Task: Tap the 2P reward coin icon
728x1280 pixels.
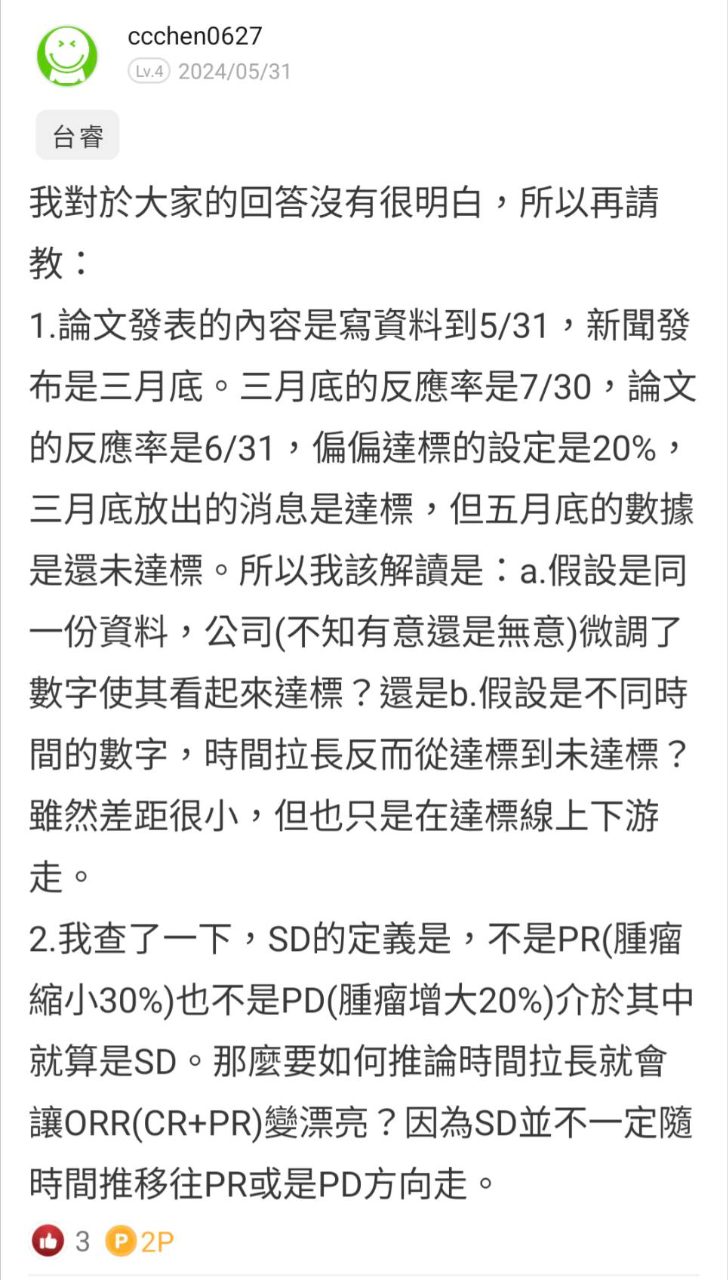Action: [x=121, y=1241]
